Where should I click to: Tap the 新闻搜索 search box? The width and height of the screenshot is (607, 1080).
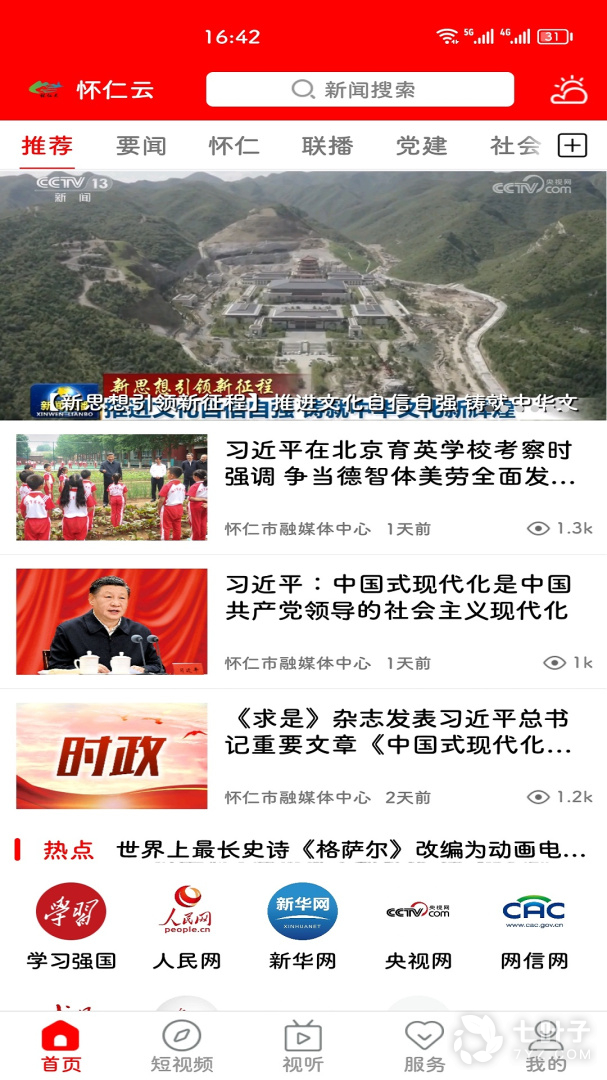pyautogui.click(x=360, y=90)
